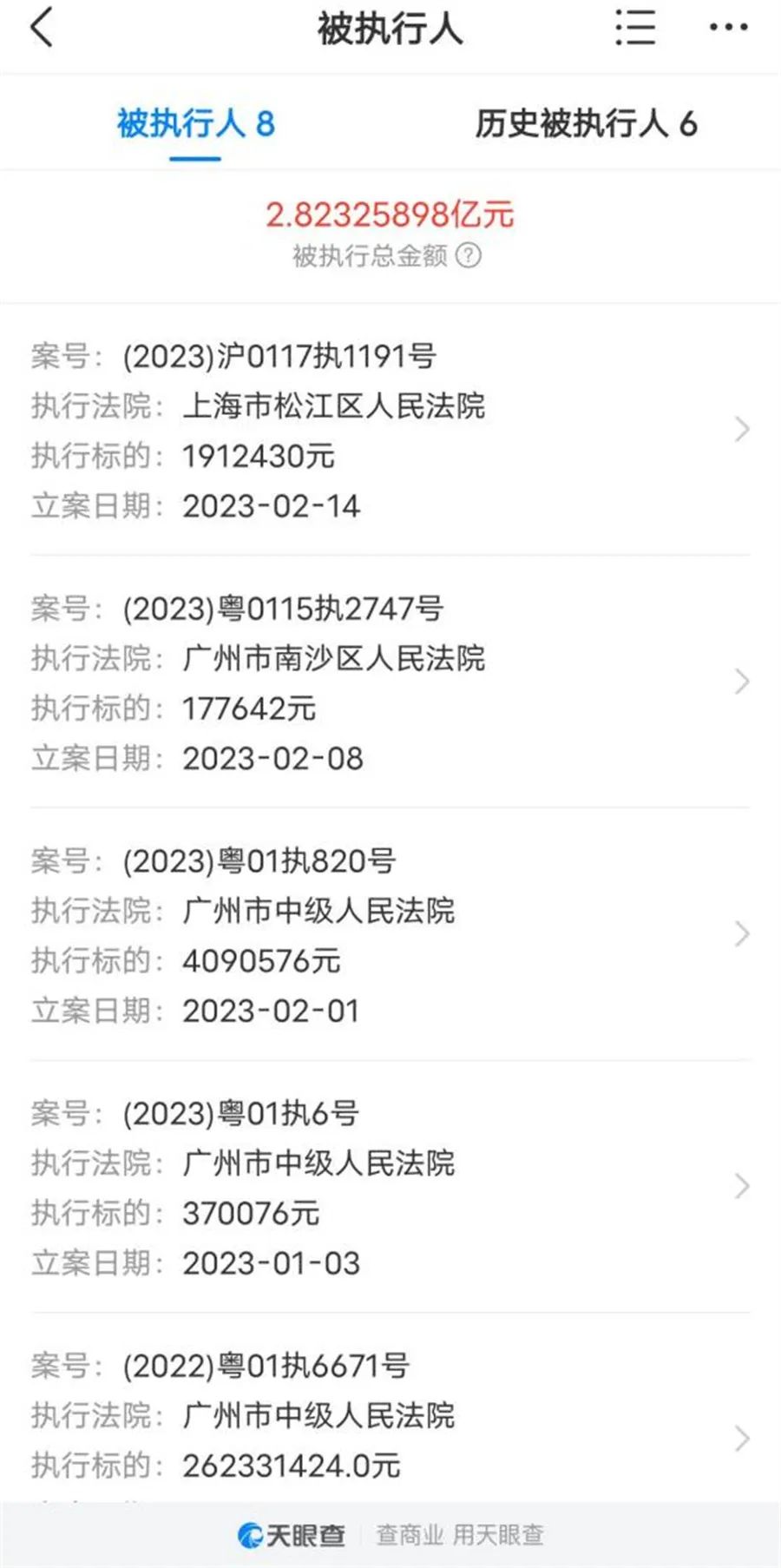
Task: Open the three-dot overflow menu
Action: [x=728, y=28]
